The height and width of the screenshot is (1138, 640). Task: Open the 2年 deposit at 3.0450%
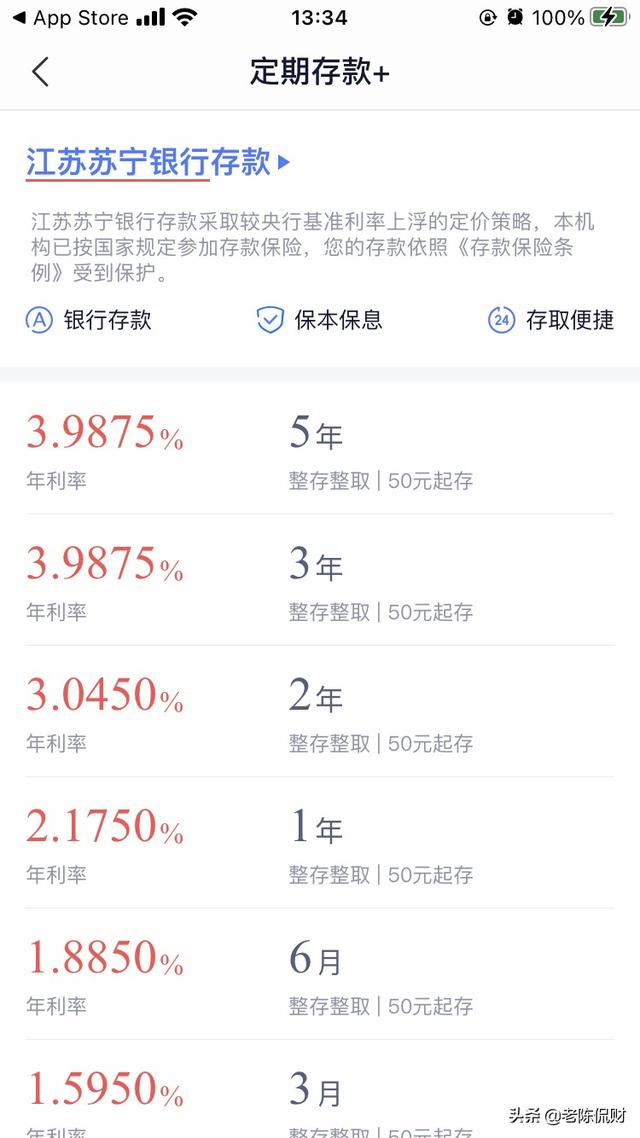point(320,712)
